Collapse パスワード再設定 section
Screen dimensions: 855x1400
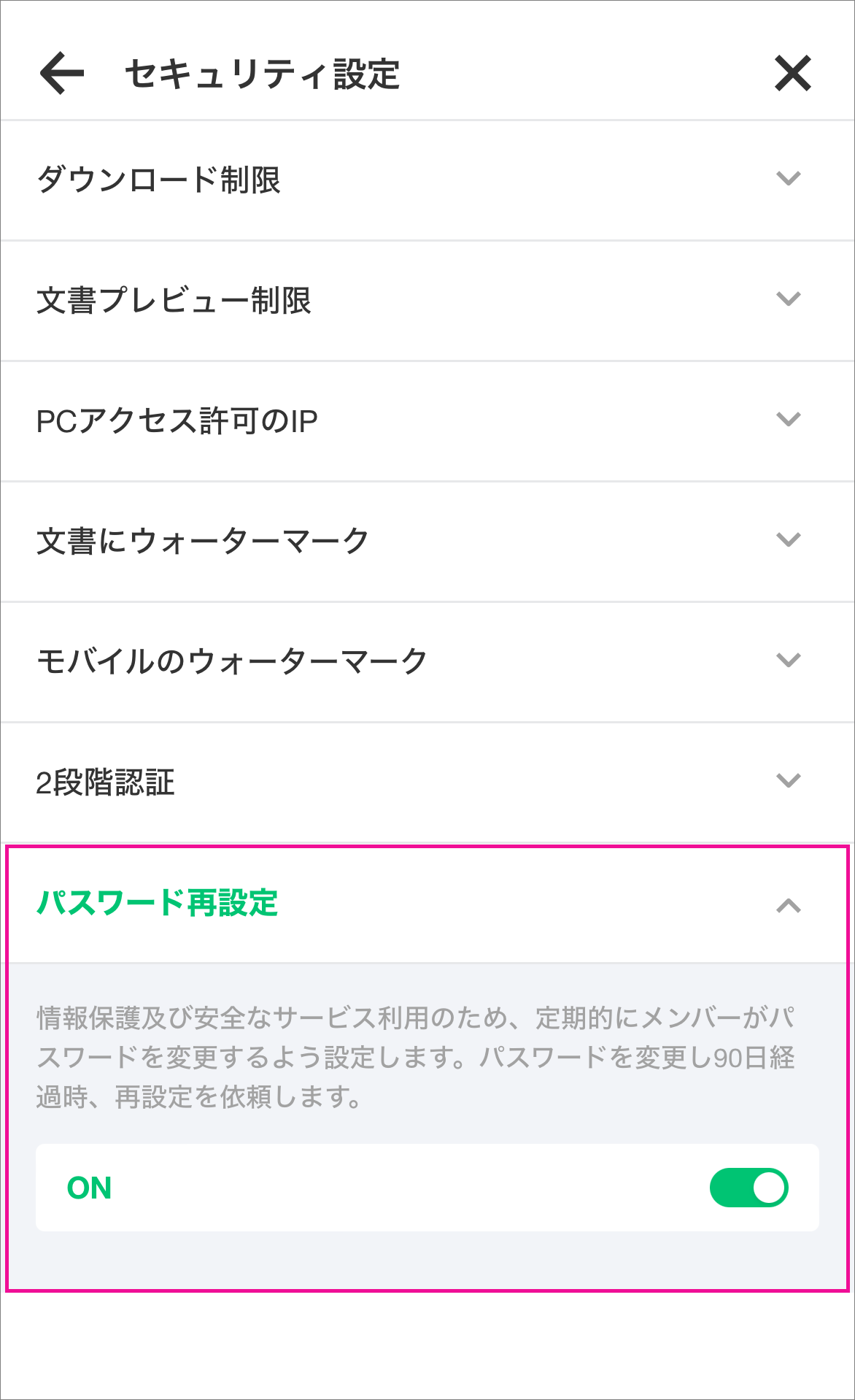pyautogui.click(x=788, y=906)
